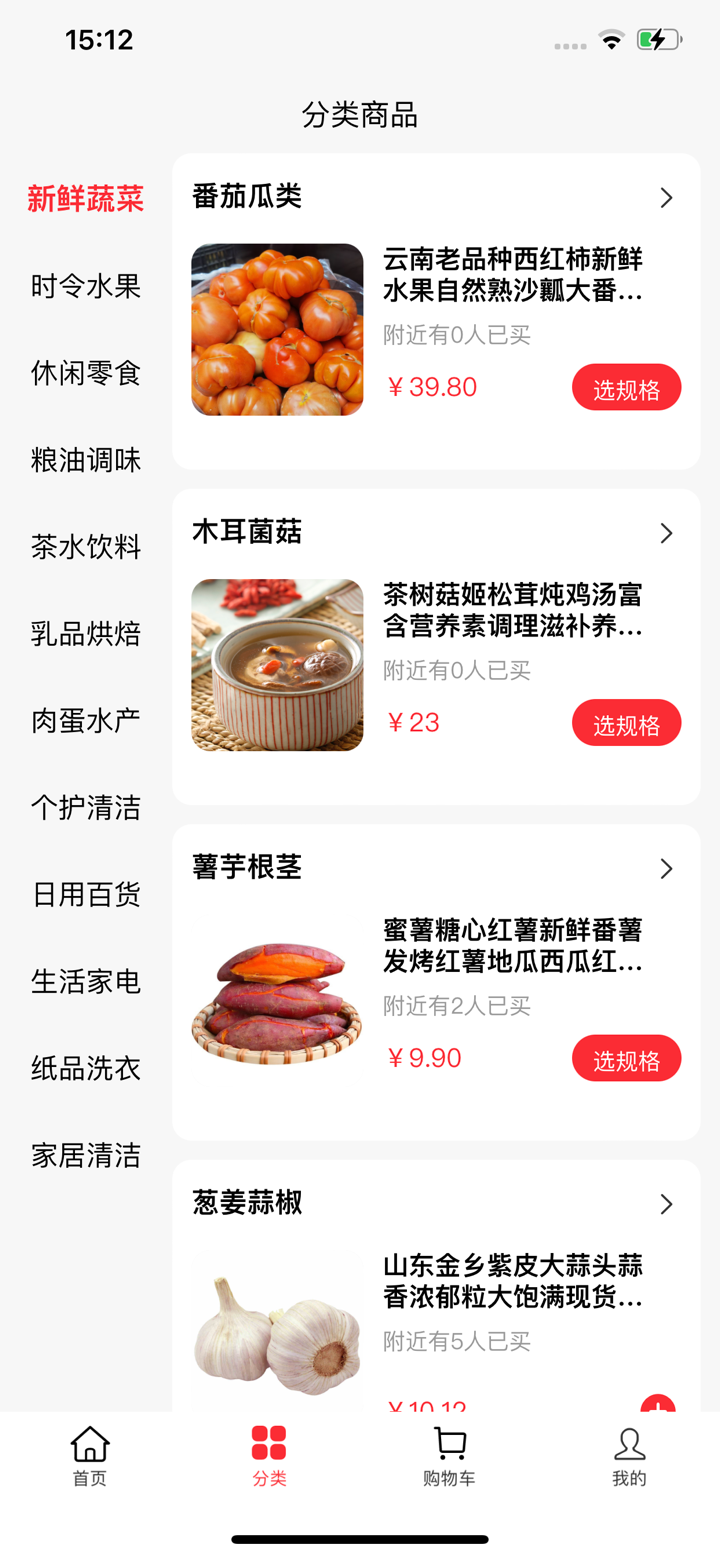The image size is (720, 1558).
Task: Open the 购物车 shopping cart icon
Action: (x=449, y=1443)
